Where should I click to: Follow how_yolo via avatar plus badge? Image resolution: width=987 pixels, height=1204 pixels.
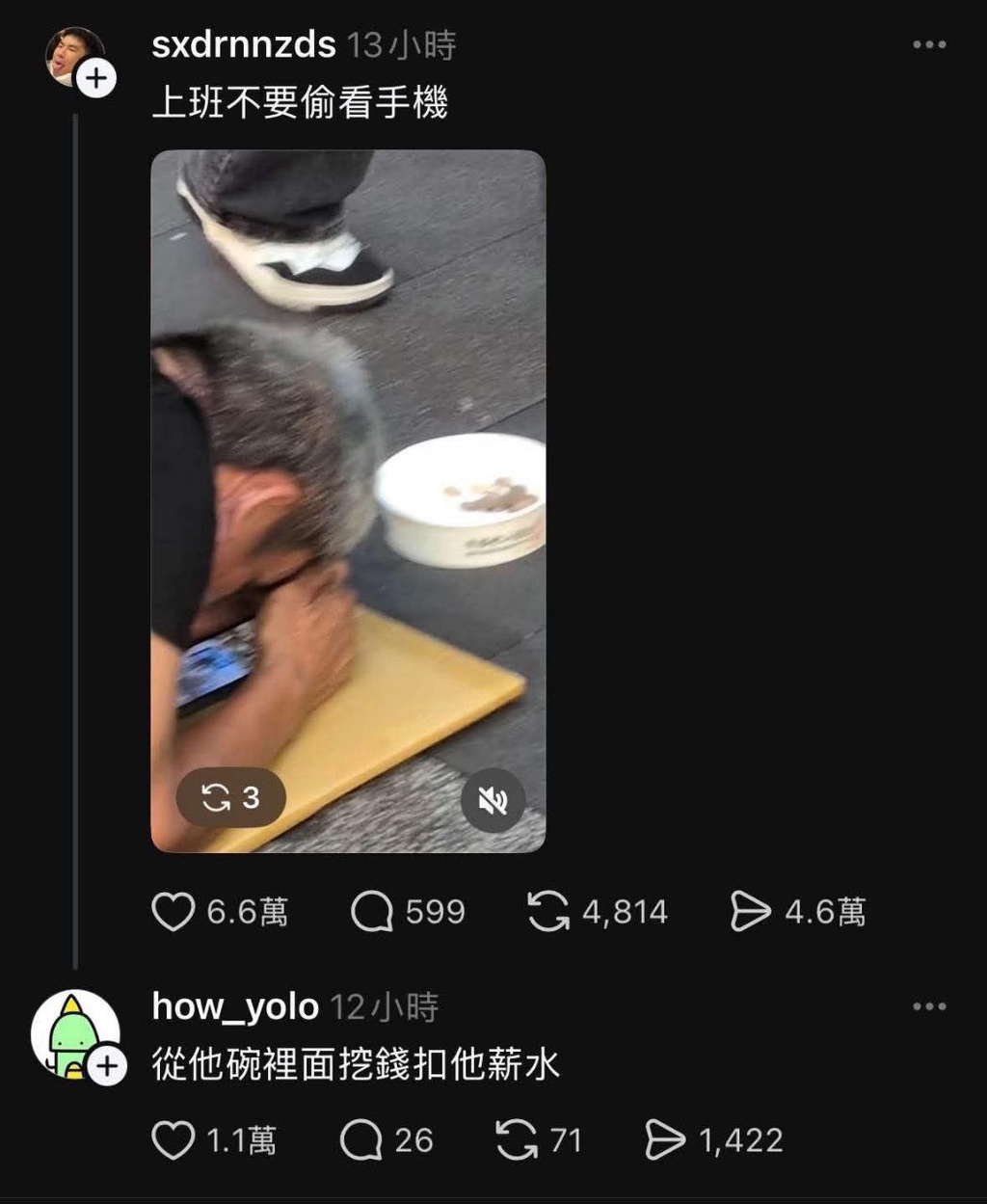coord(106,1066)
